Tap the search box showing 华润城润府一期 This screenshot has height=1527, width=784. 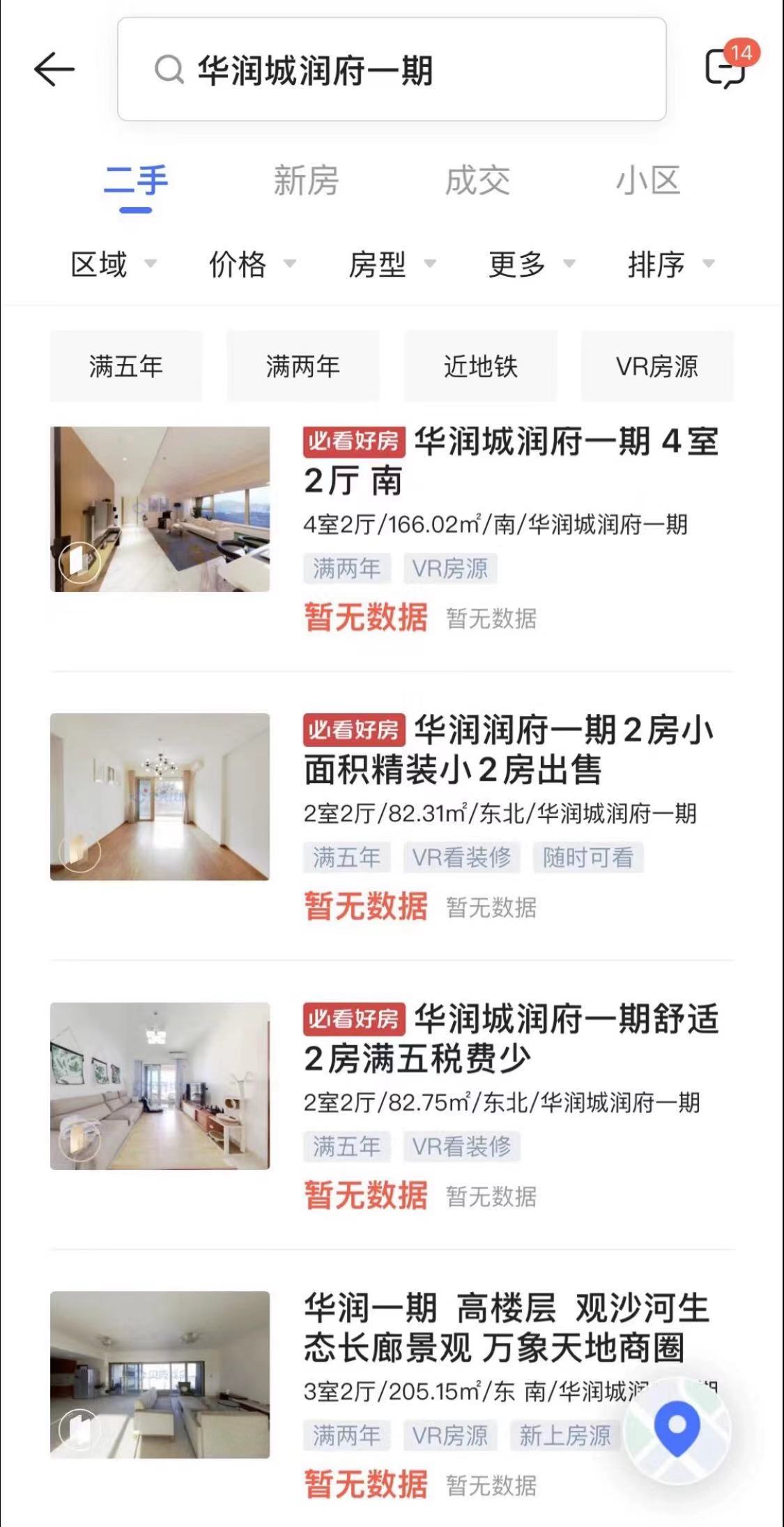(x=391, y=70)
